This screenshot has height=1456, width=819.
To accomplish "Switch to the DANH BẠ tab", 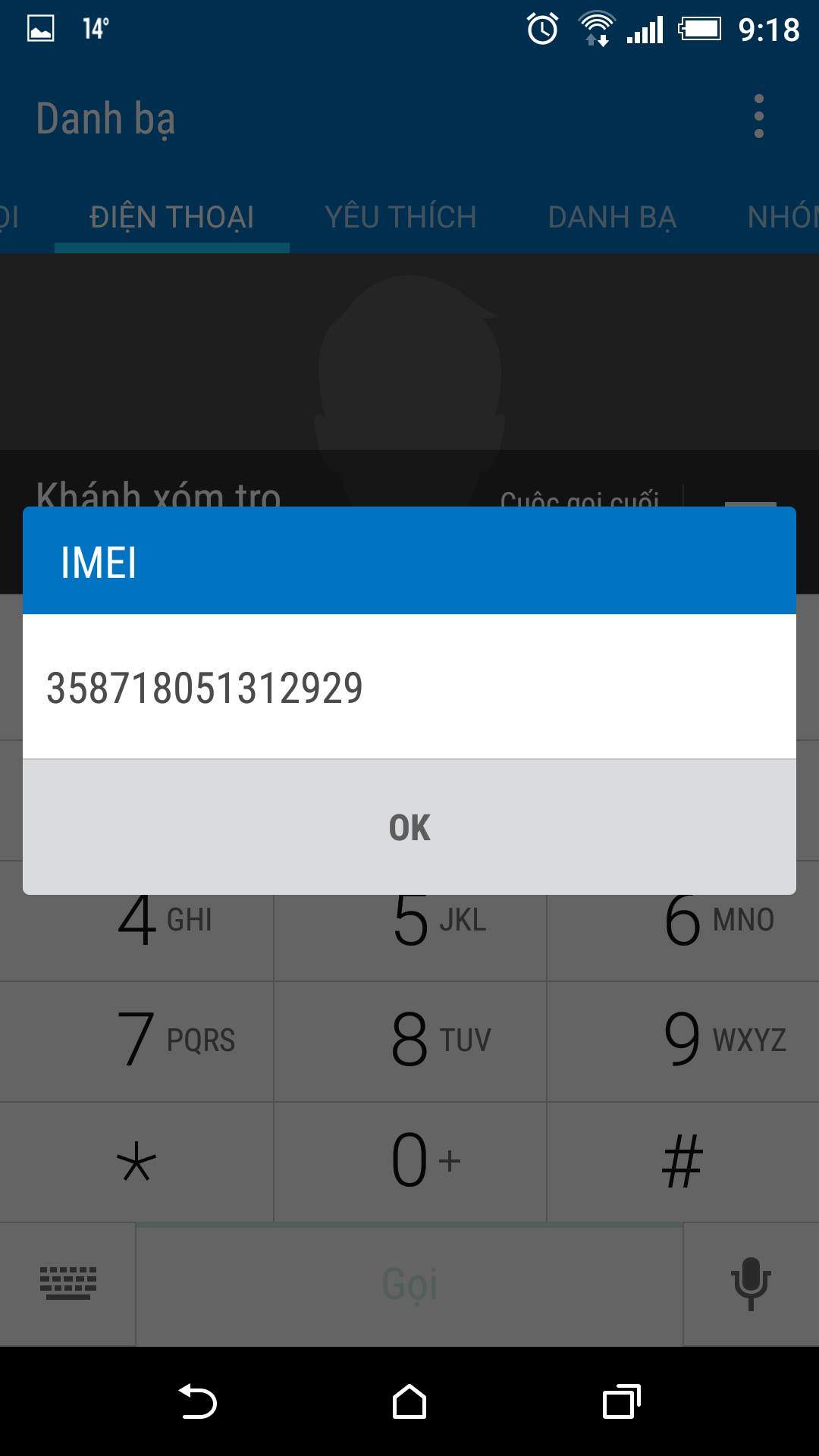I will pos(612,217).
